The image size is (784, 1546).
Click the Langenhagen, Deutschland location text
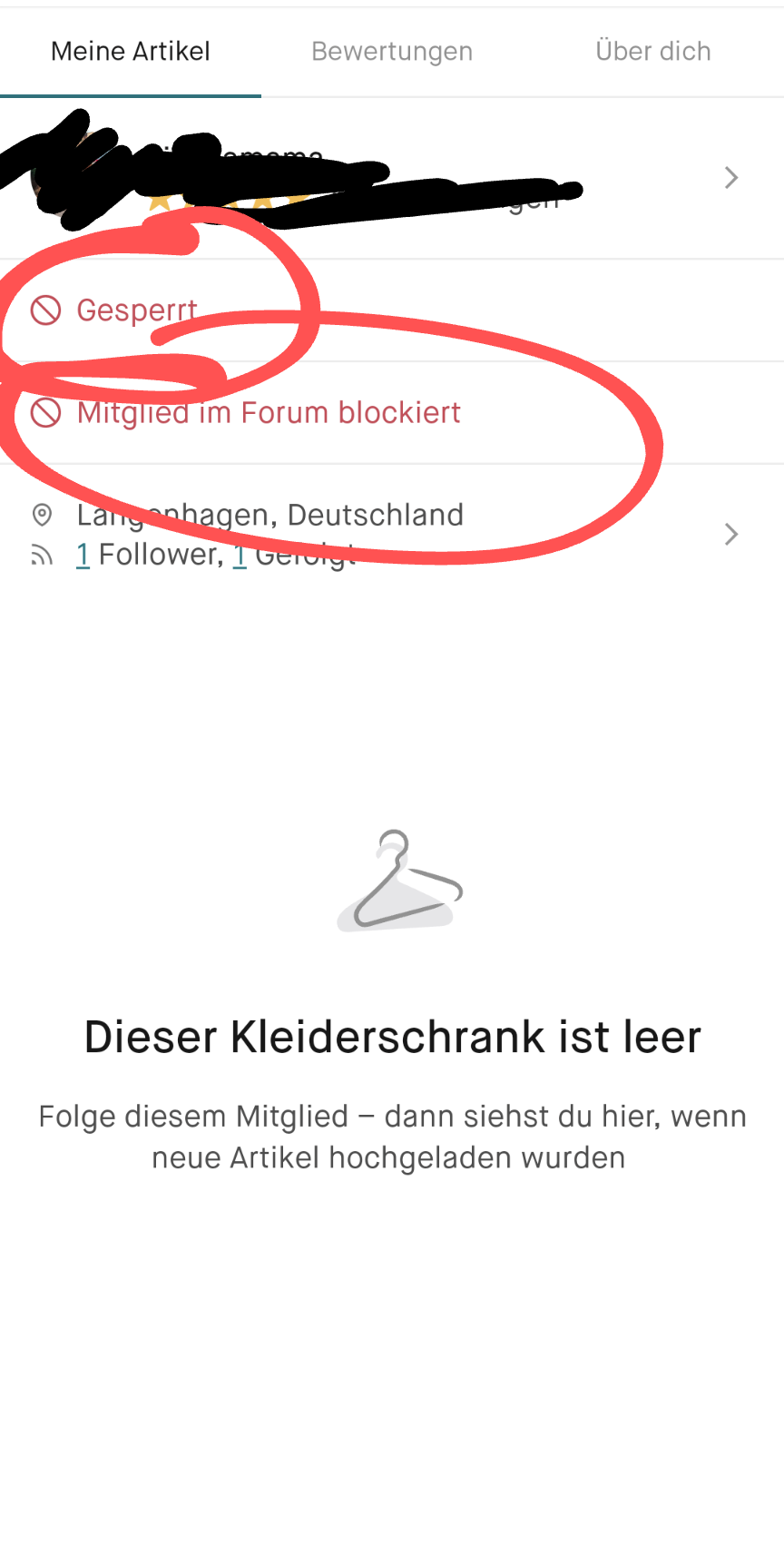269,514
